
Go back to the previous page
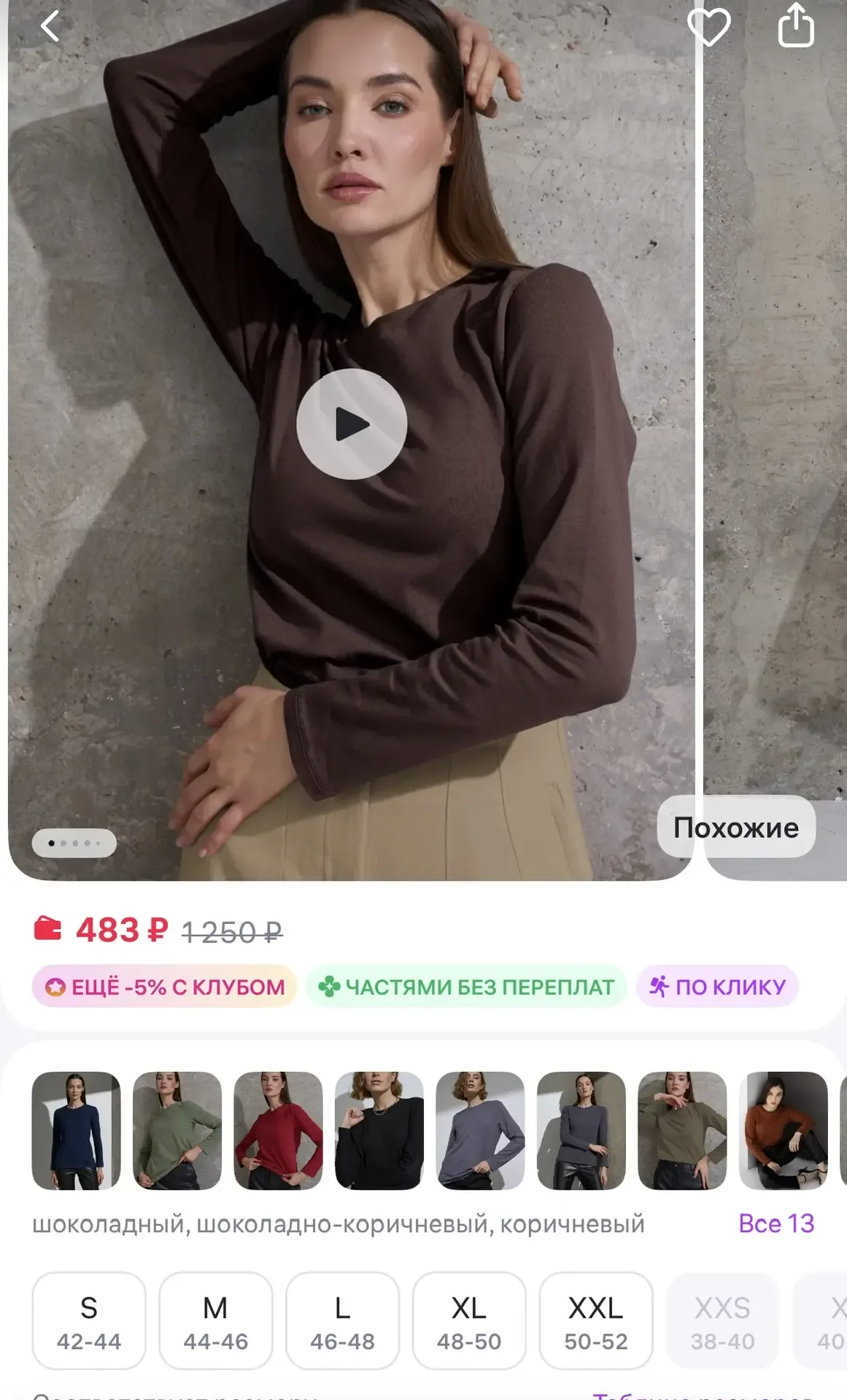tap(50, 26)
